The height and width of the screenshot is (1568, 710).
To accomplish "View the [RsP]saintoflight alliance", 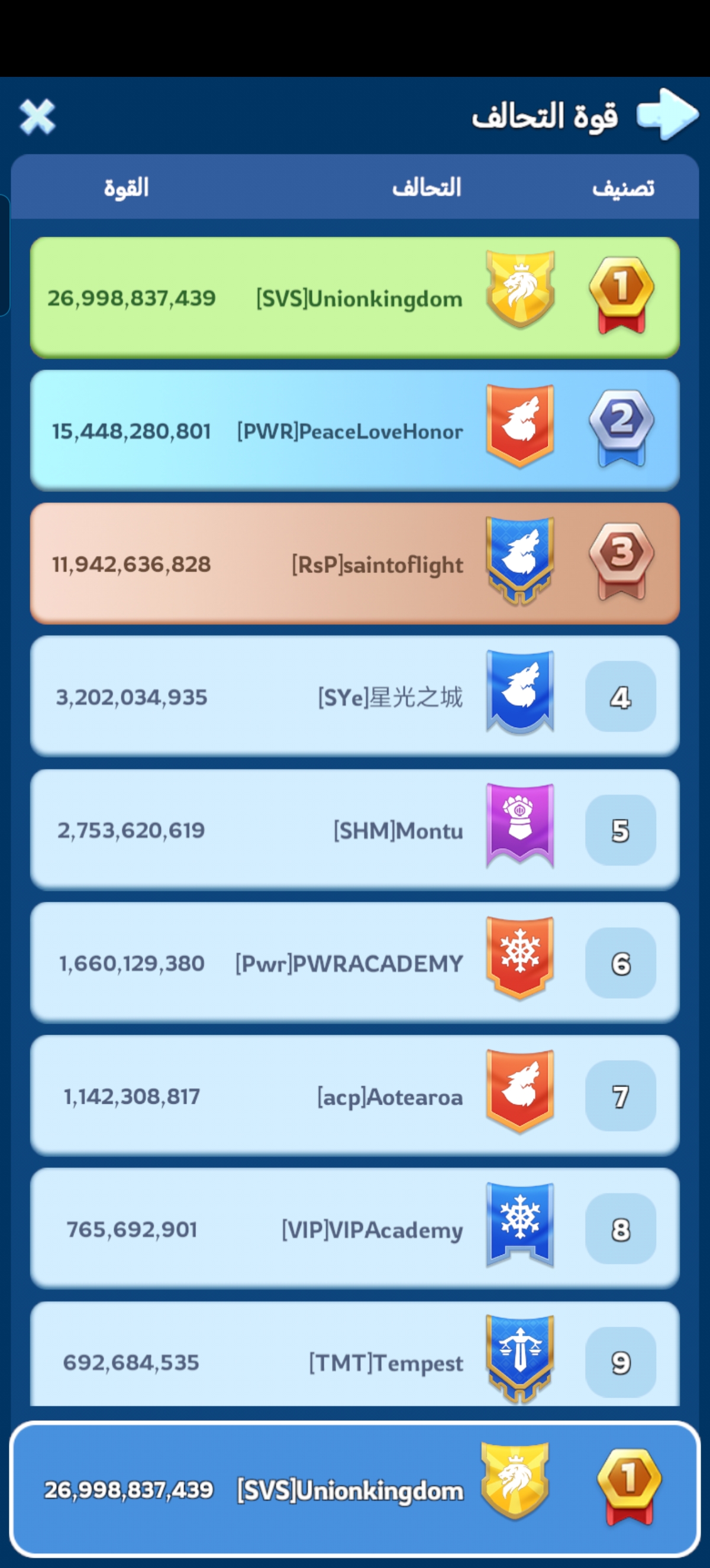I will pos(355,563).
